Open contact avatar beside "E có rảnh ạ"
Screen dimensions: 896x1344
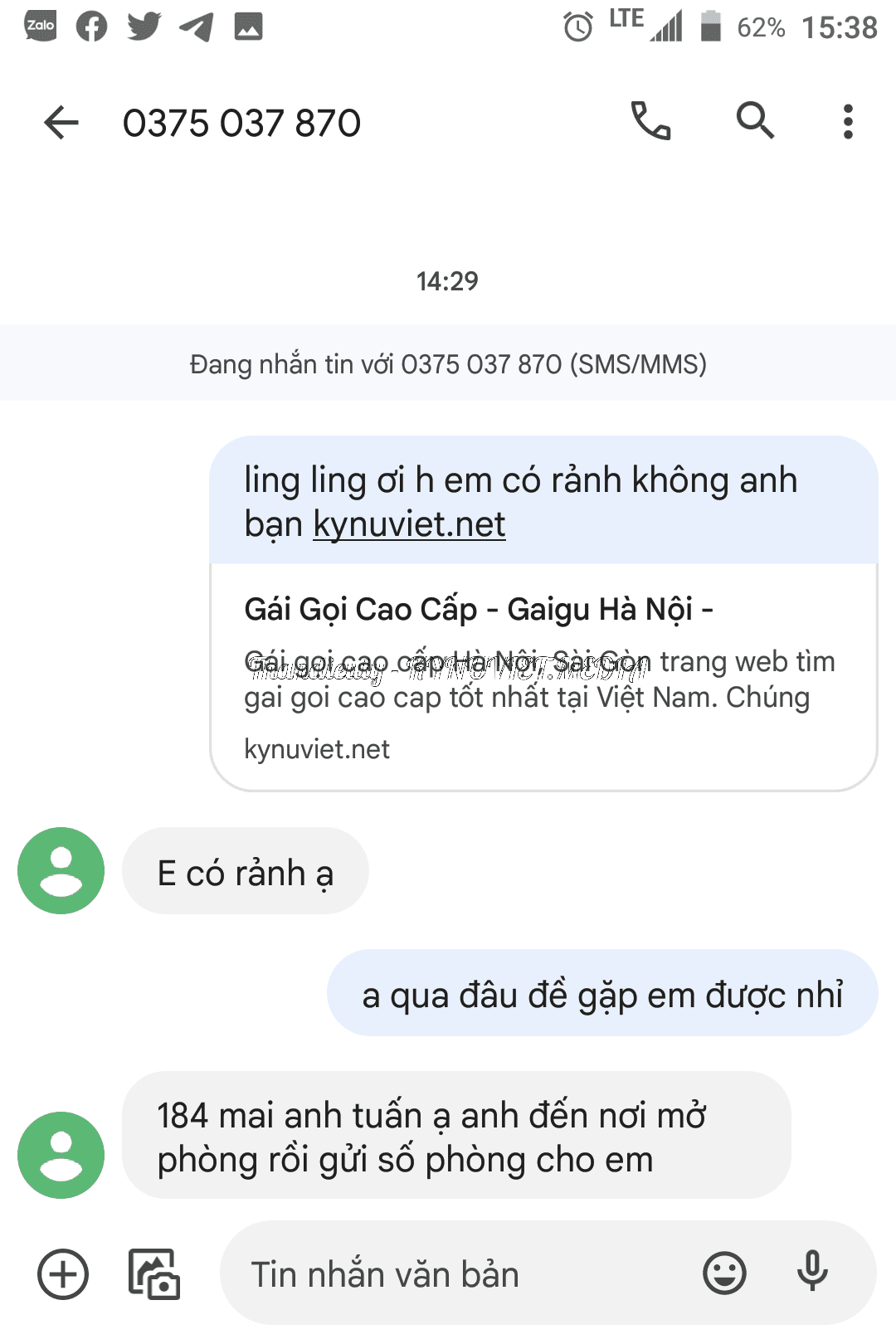61,871
